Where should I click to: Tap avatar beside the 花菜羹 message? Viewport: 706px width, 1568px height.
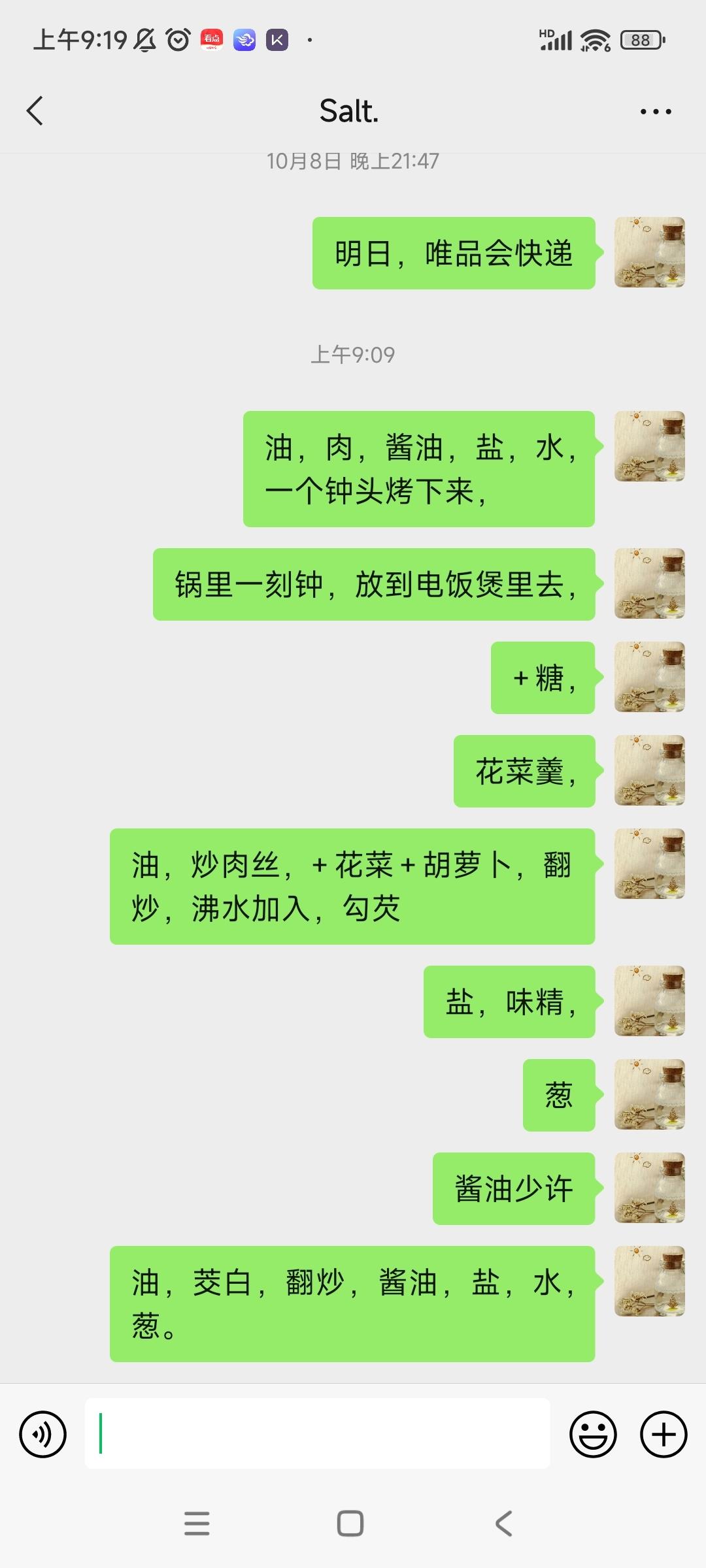click(649, 771)
